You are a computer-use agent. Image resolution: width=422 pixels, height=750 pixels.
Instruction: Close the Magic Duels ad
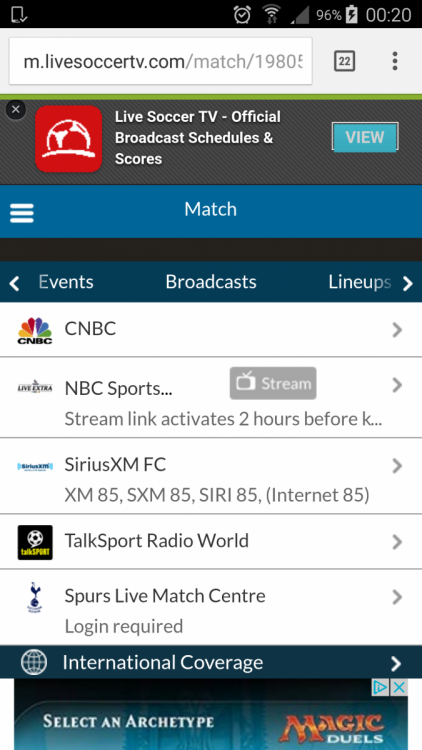point(399,688)
